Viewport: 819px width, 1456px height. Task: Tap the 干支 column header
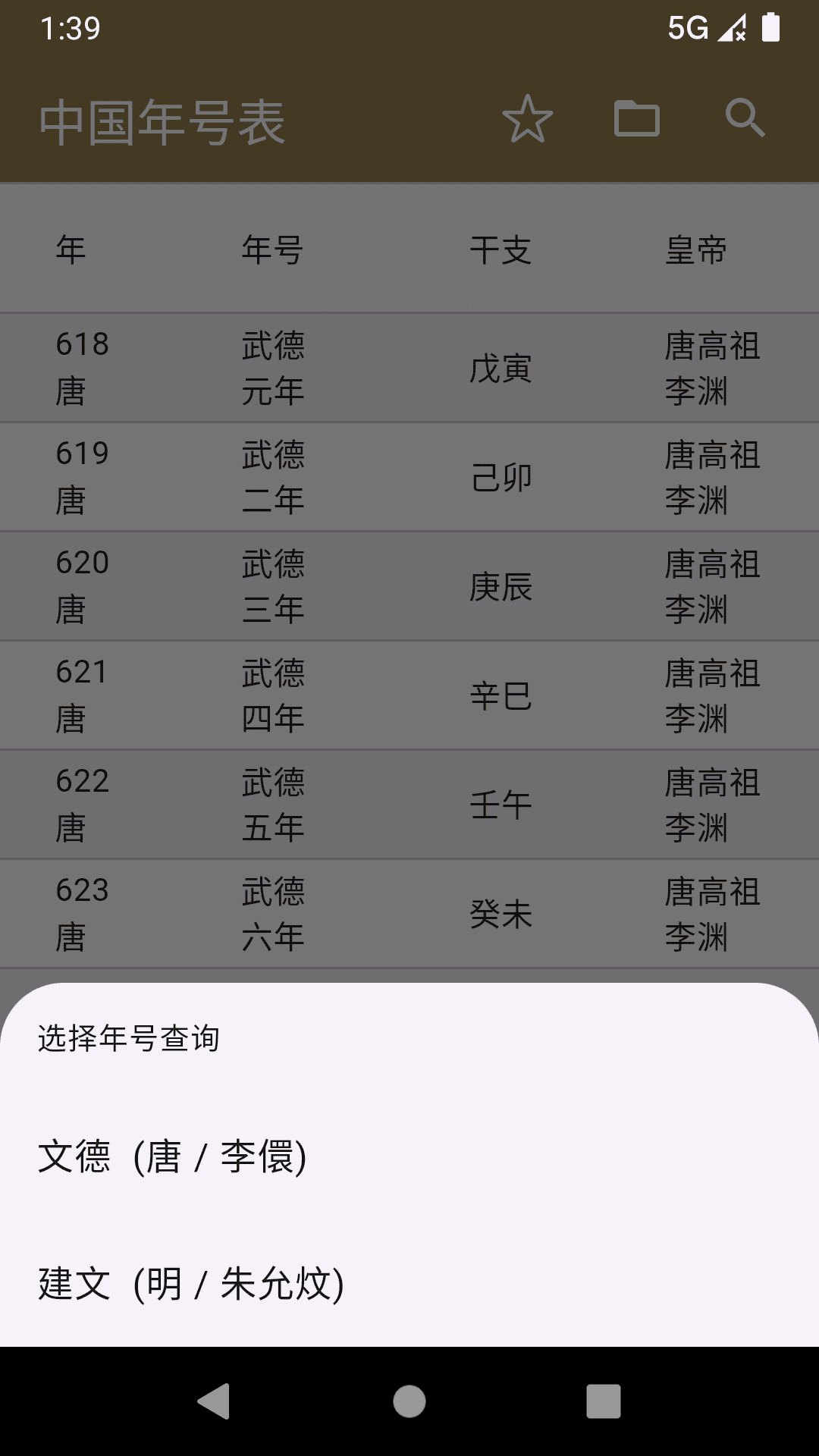point(500,250)
